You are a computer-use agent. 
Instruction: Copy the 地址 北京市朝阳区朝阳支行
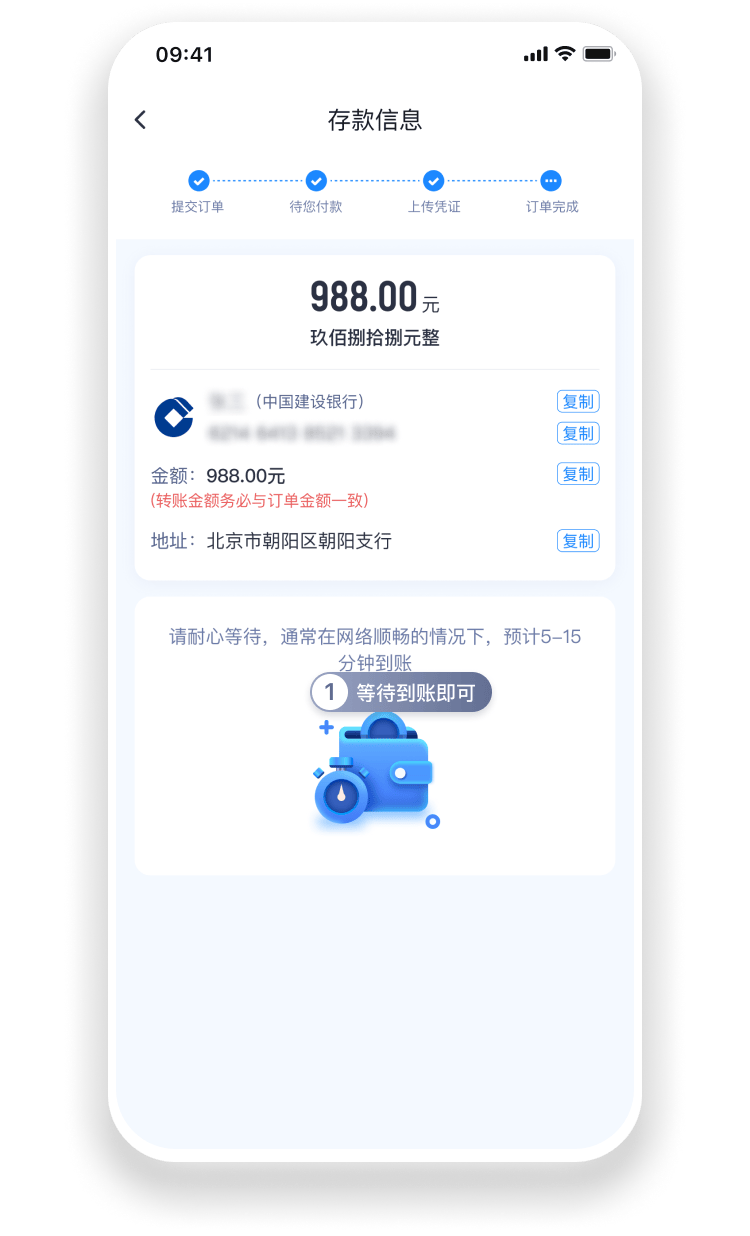pyautogui.click(x=578, y=541)
